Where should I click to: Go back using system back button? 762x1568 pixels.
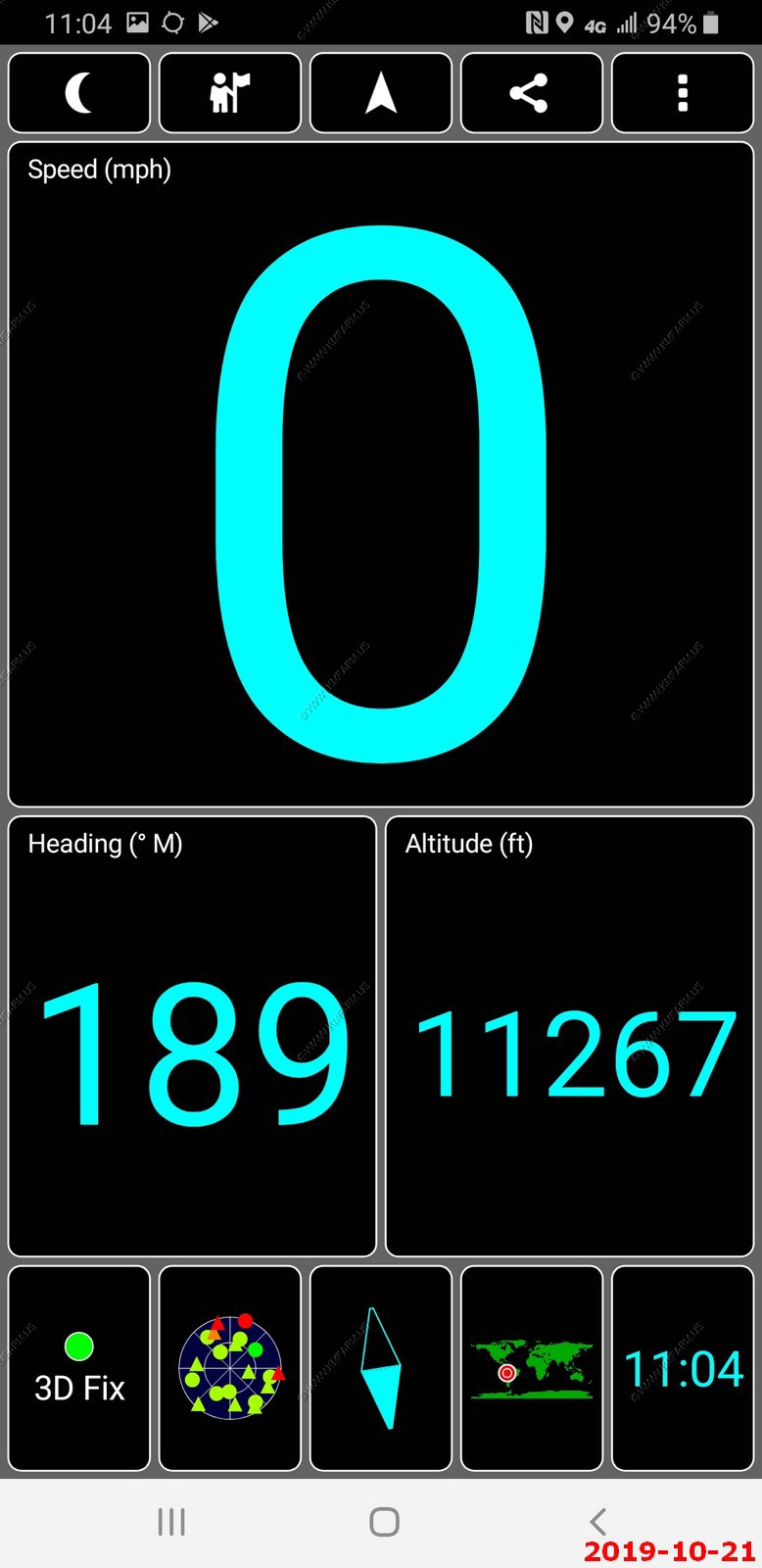click(x=598, y=1521)
